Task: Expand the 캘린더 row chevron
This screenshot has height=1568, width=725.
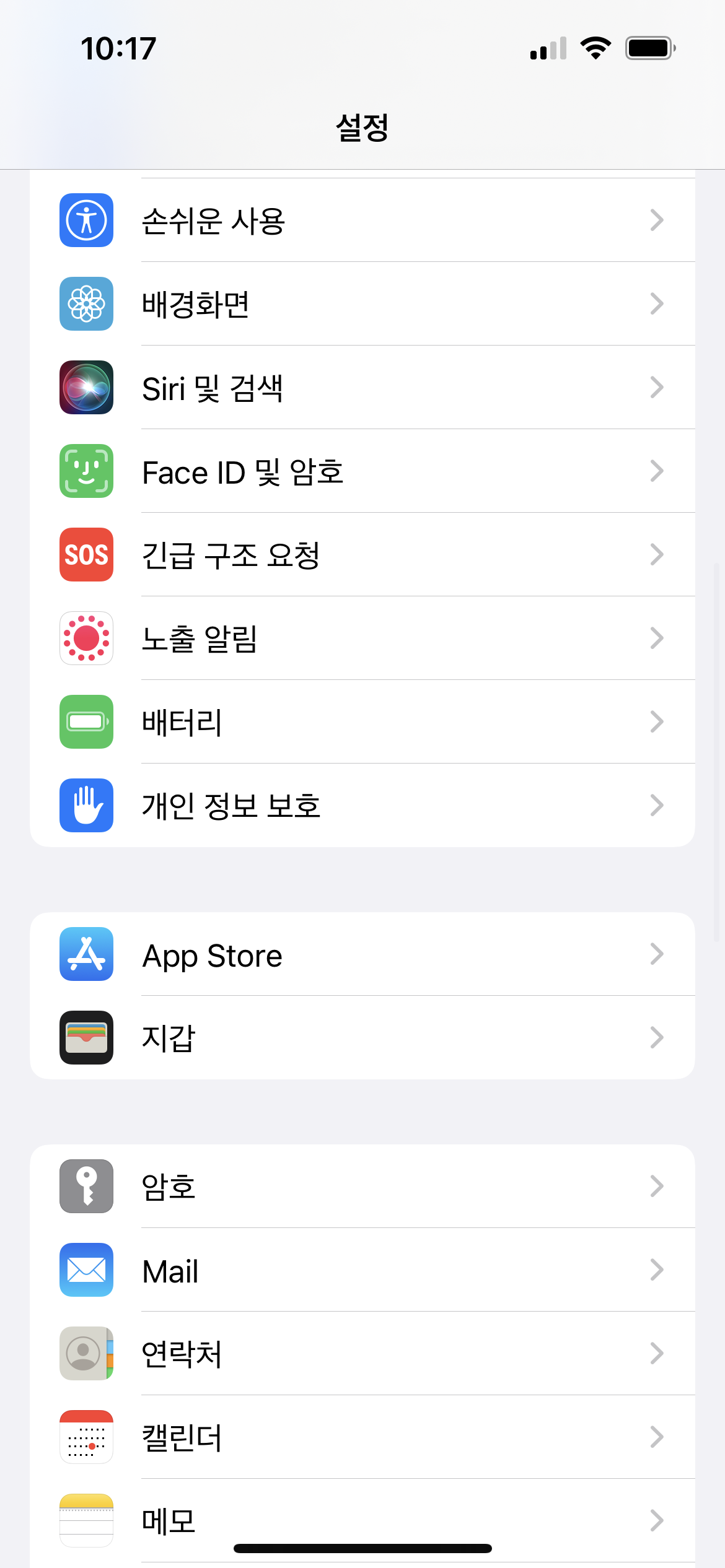Action: [x=657, y=1438]
